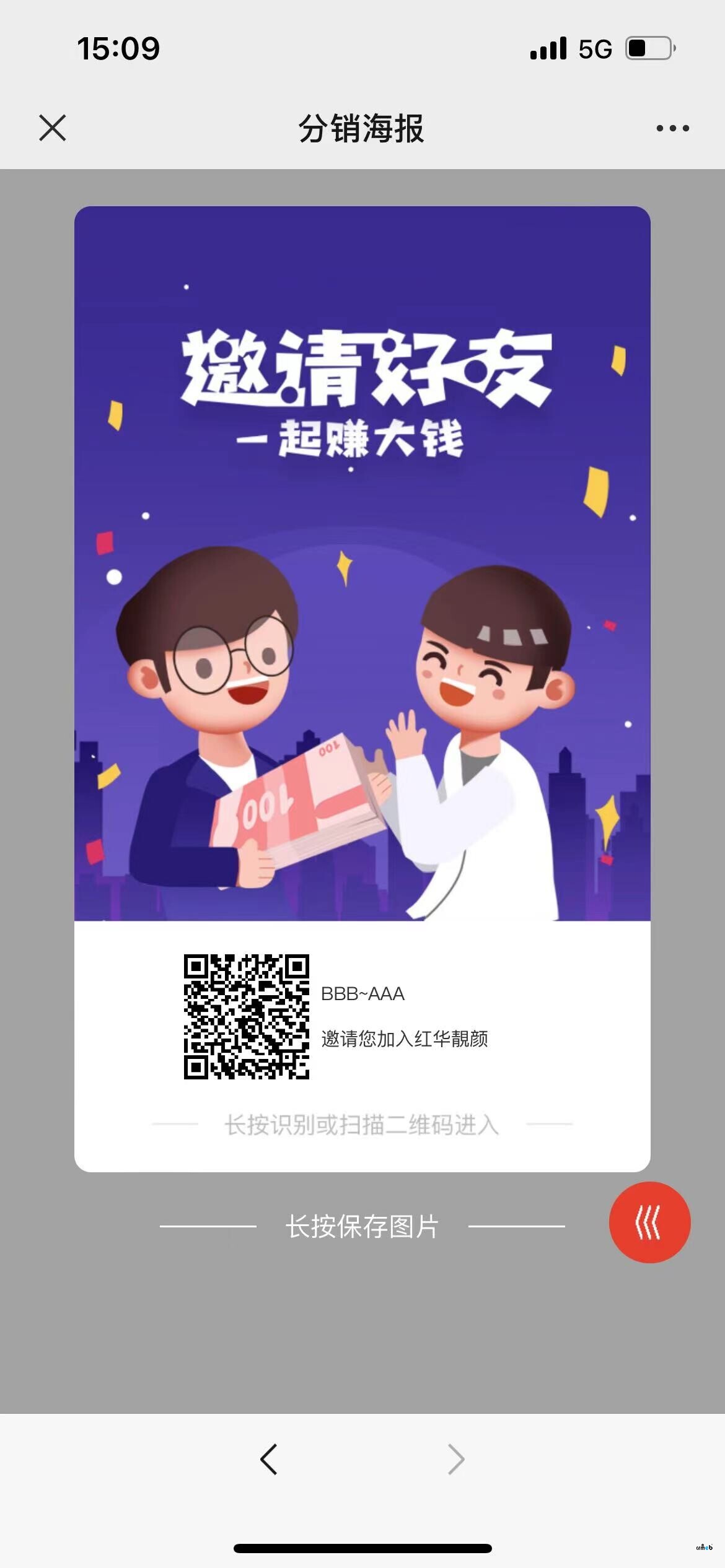This screenshot has width=725, height=1568.
Task: Tap the red floating arrows button
Action: click(x=649, y=1222)
